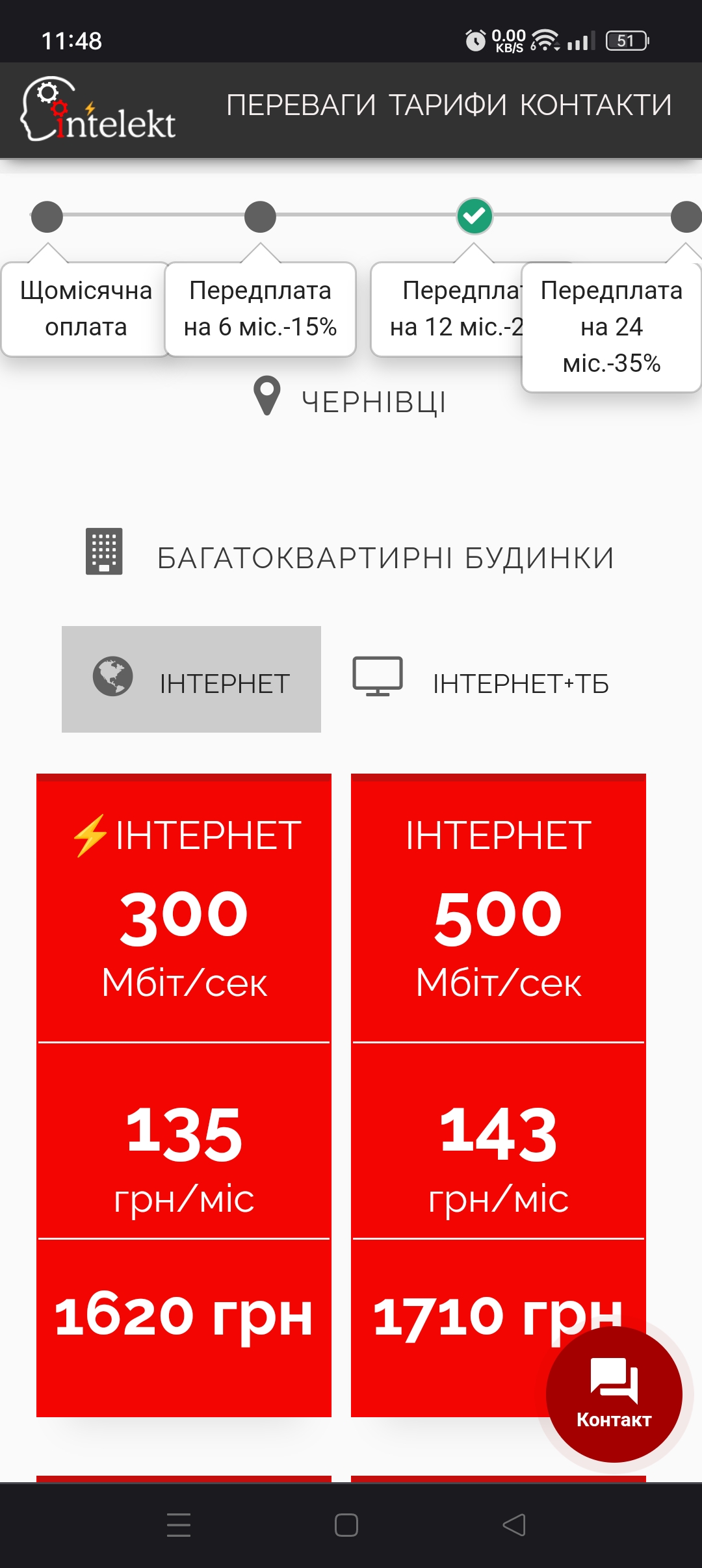Open the ПЕРЕВАГИ section

301,105
